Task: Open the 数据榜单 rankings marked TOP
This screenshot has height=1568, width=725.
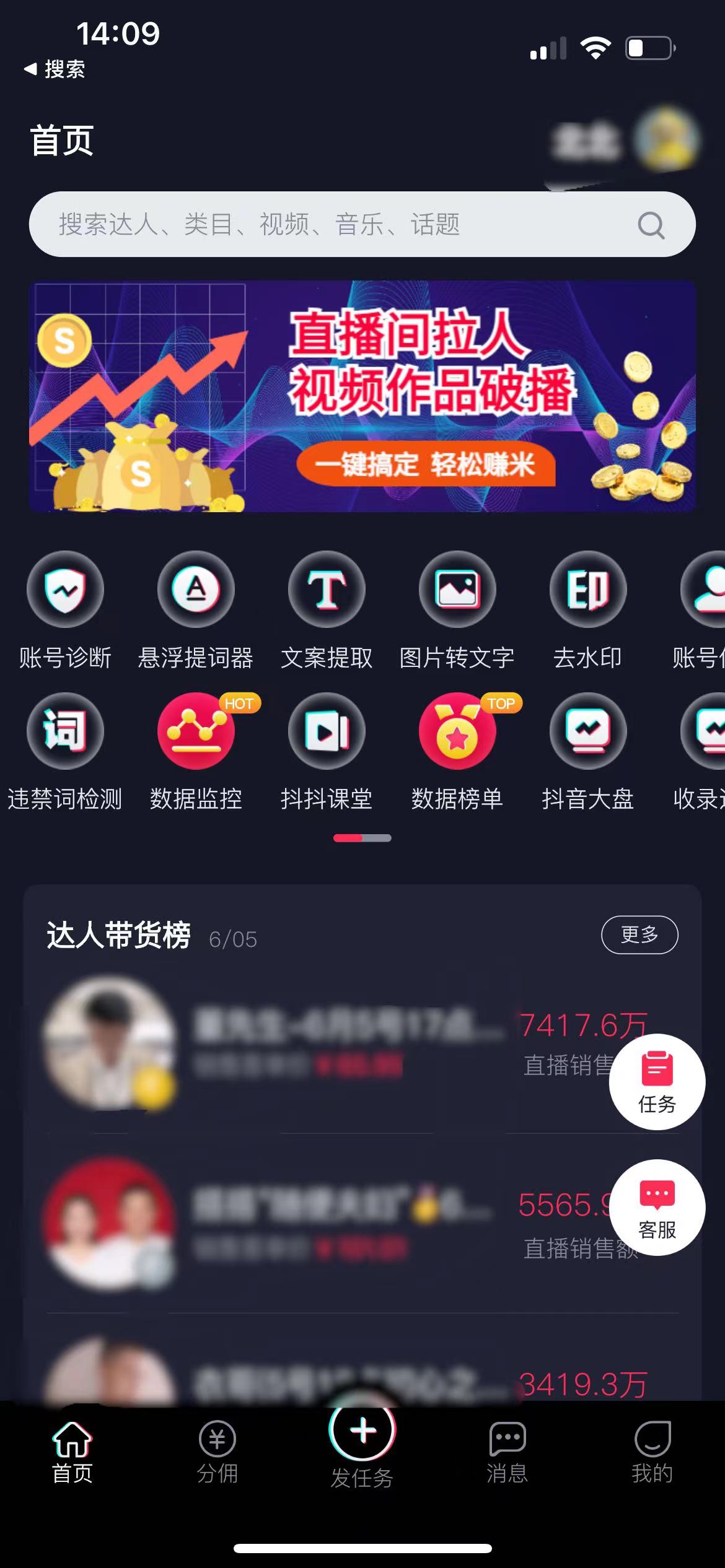Action: tap(457, 752)
